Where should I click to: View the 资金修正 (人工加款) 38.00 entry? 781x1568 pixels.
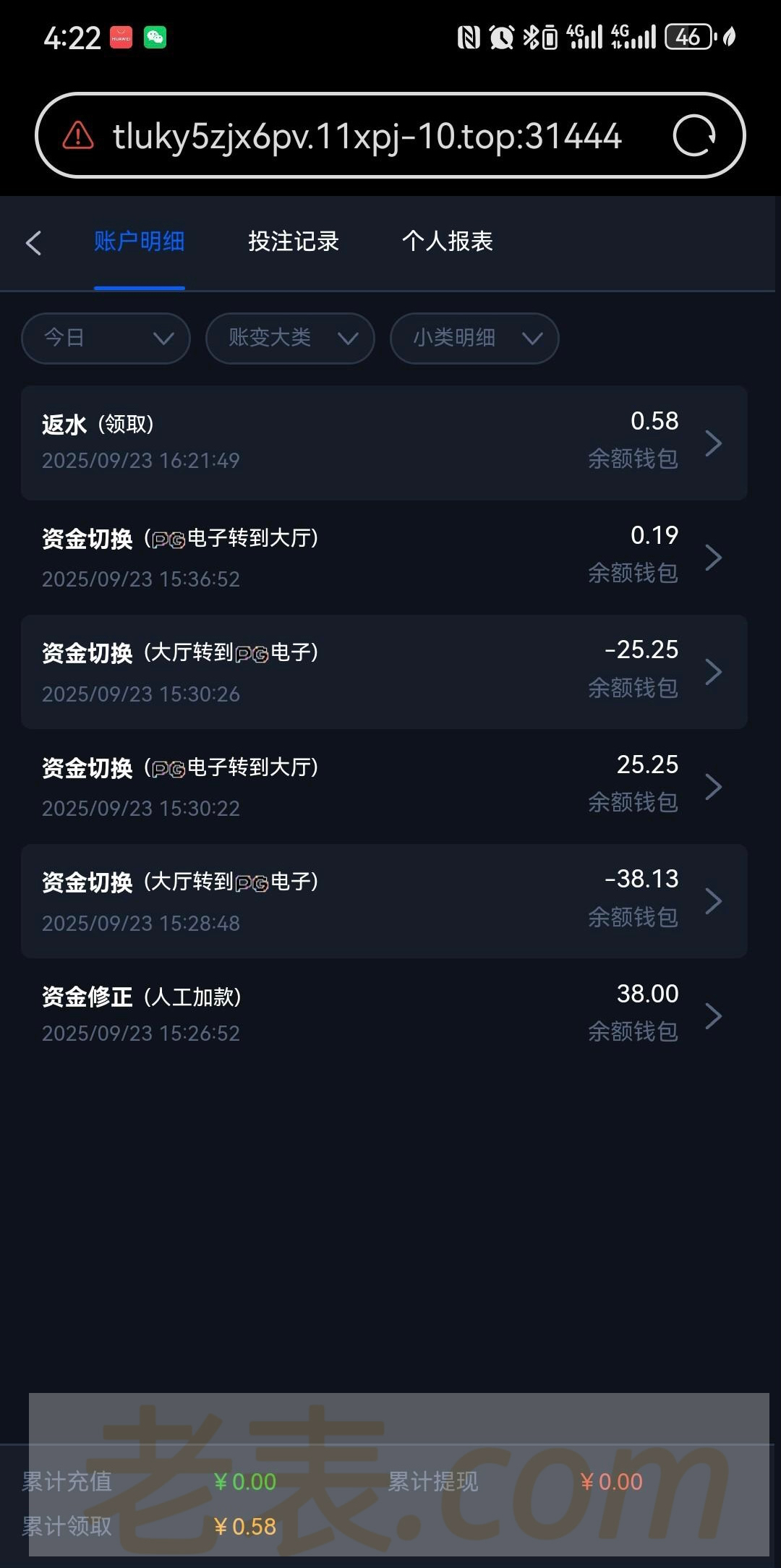point(384,1015)
